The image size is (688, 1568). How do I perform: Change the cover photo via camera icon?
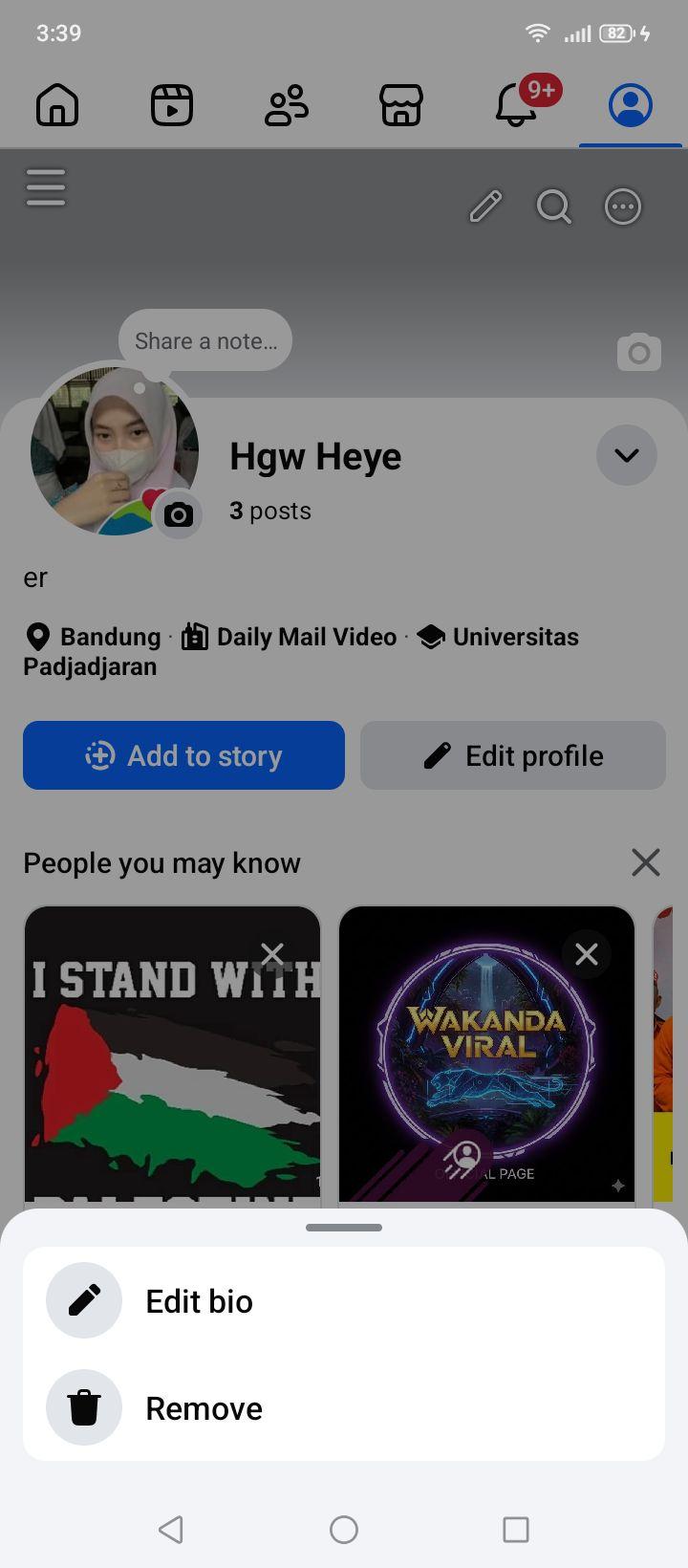click(639, 353)
